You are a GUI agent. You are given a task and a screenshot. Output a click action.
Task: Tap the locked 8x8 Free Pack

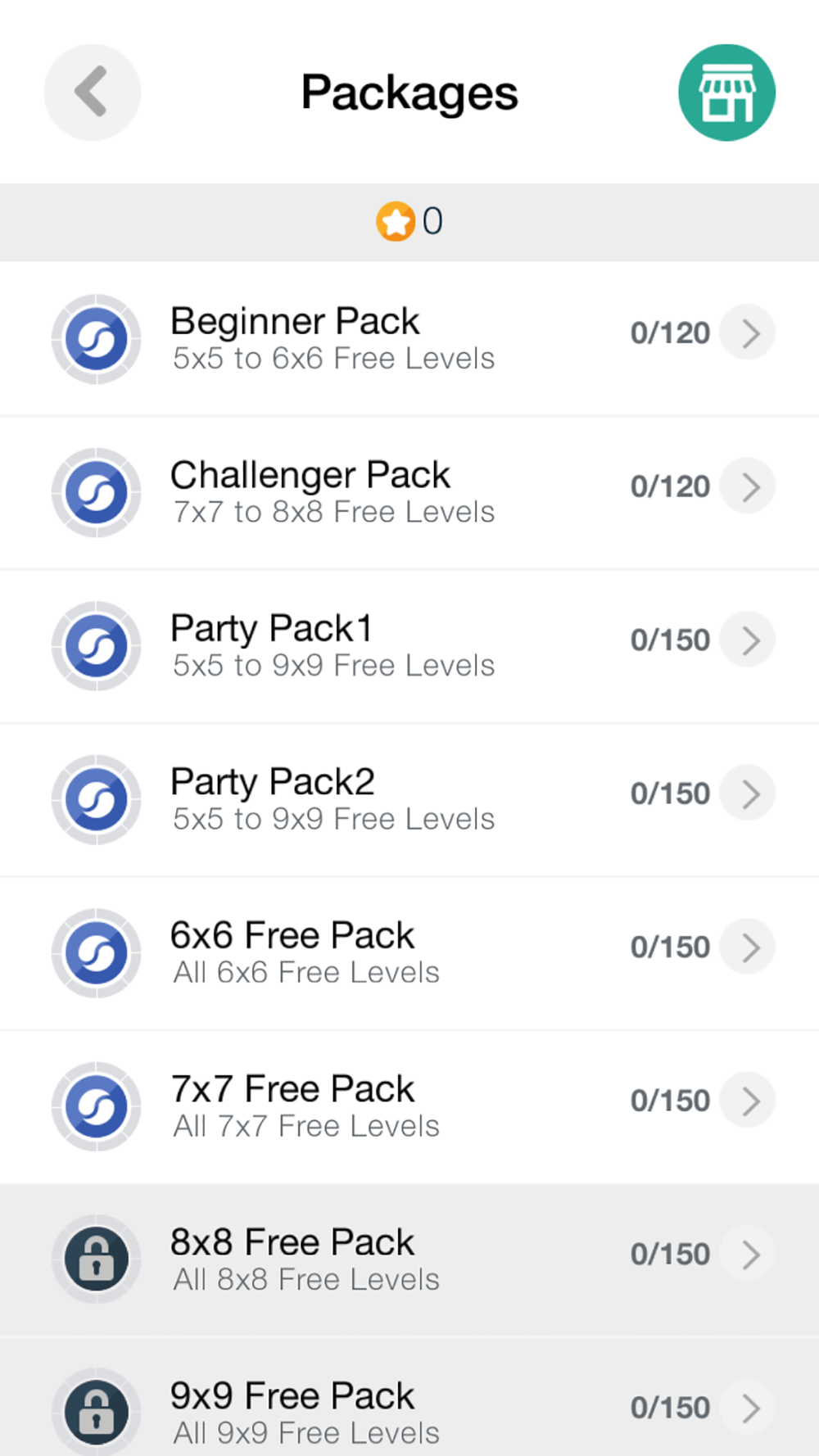409,1259
